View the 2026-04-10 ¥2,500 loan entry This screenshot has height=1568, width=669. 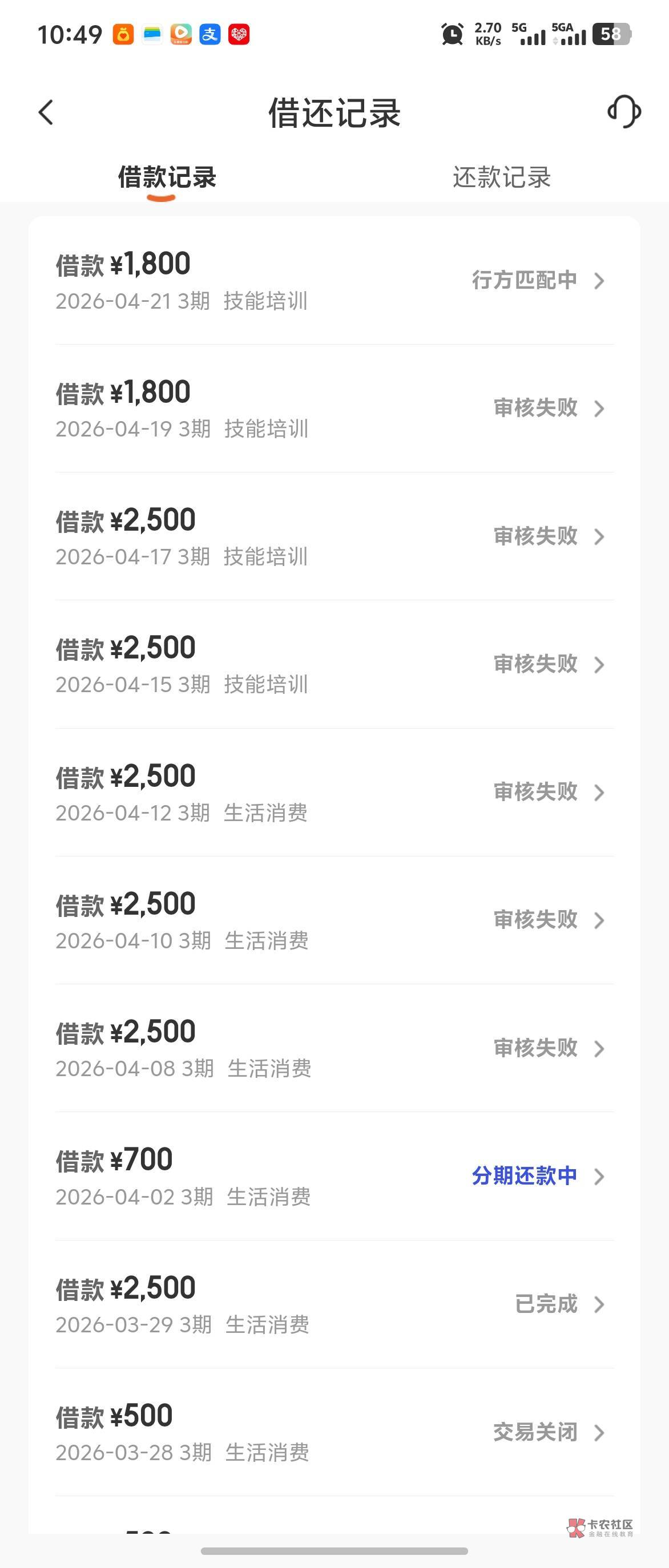(x=334, y=920)
